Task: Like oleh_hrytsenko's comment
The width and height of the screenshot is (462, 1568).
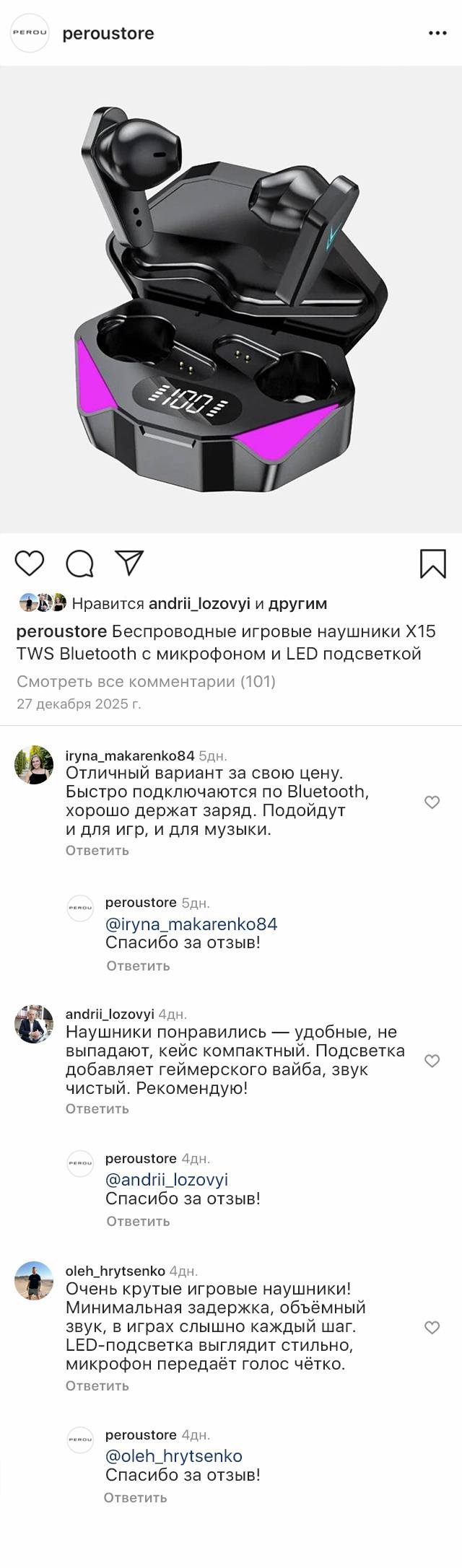Action: point(432,1328)
